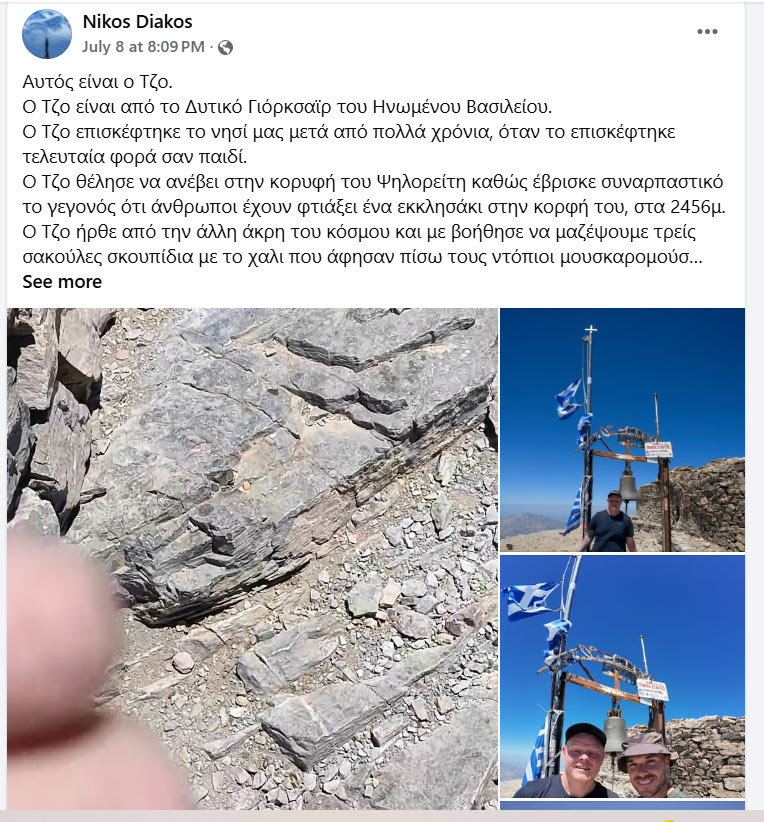Open the photo of one man by the bell
This screenshot has height=822, width=764.
pyautogui.click(x=622, y=430)
